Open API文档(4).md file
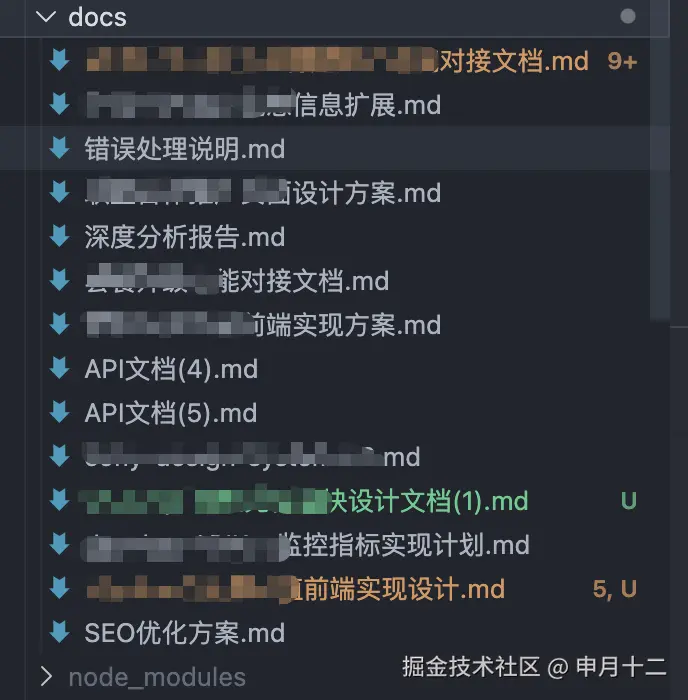This screenshot has height=700, width=688. [x=171, y=370]
